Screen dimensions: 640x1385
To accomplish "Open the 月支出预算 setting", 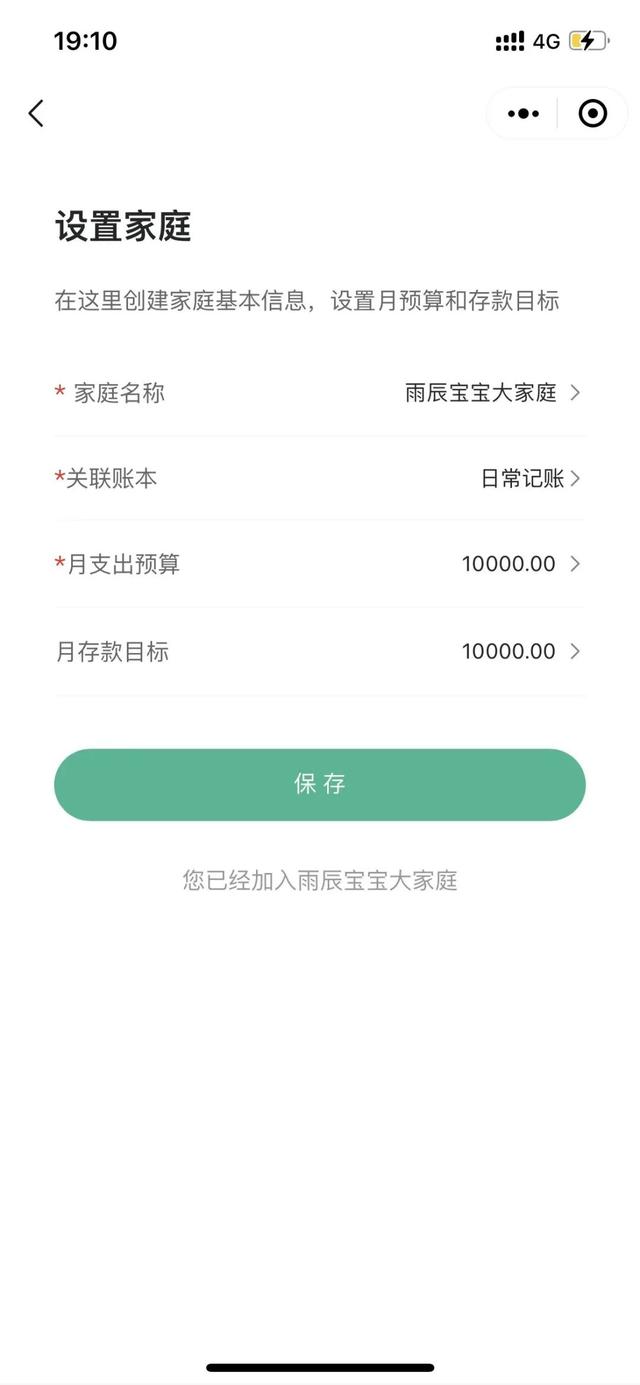I will coord(320,564).
